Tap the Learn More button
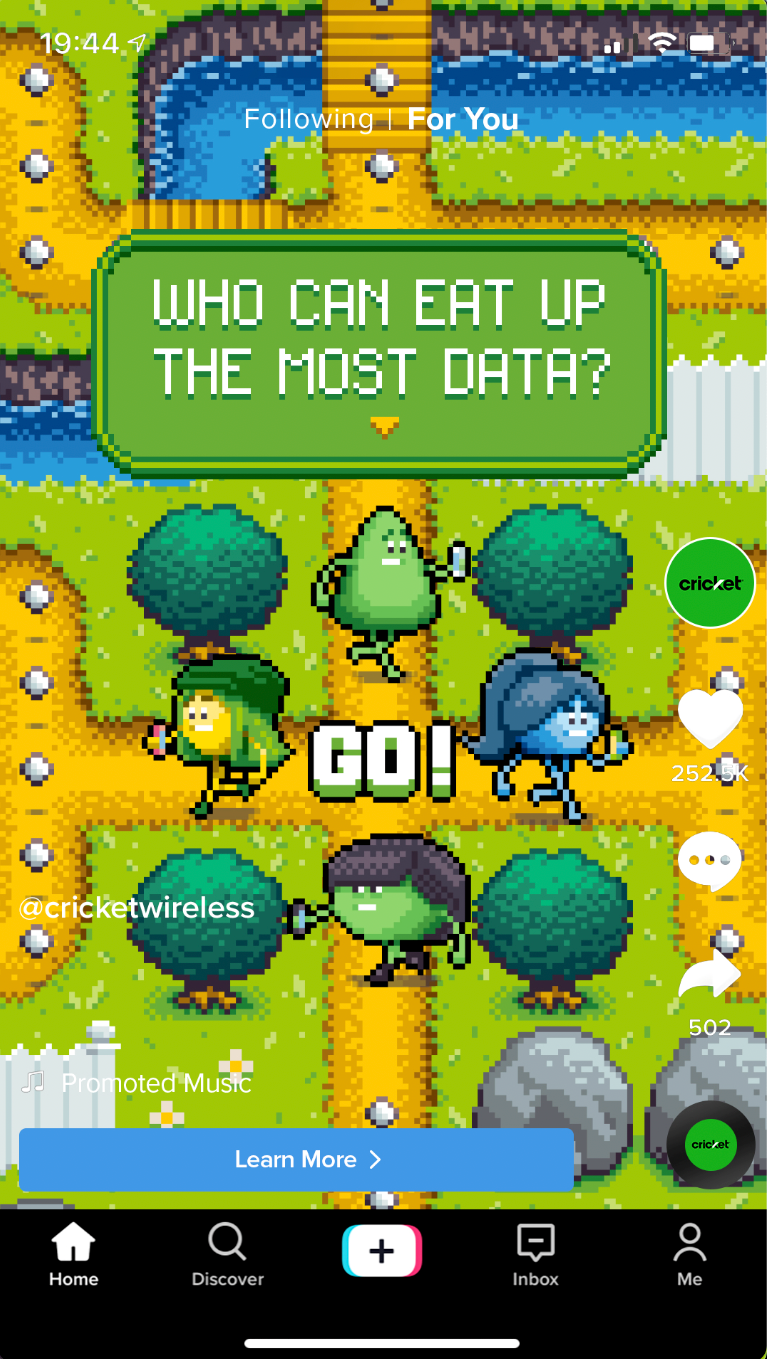 coord(296,1160)
